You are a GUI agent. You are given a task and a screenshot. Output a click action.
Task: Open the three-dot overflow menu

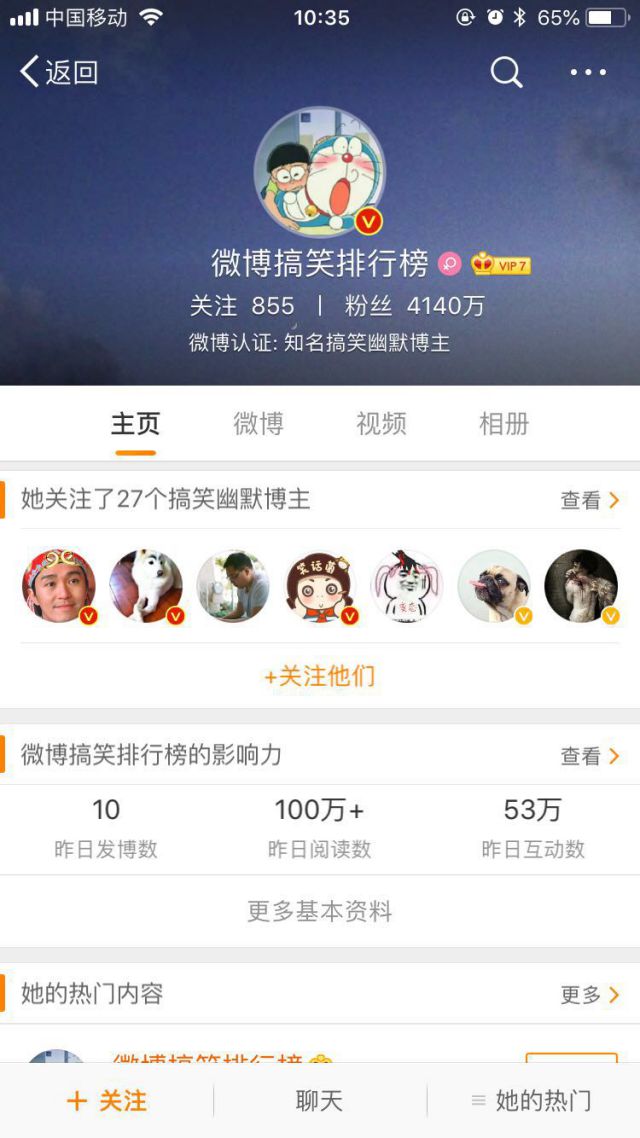point(588,72)
